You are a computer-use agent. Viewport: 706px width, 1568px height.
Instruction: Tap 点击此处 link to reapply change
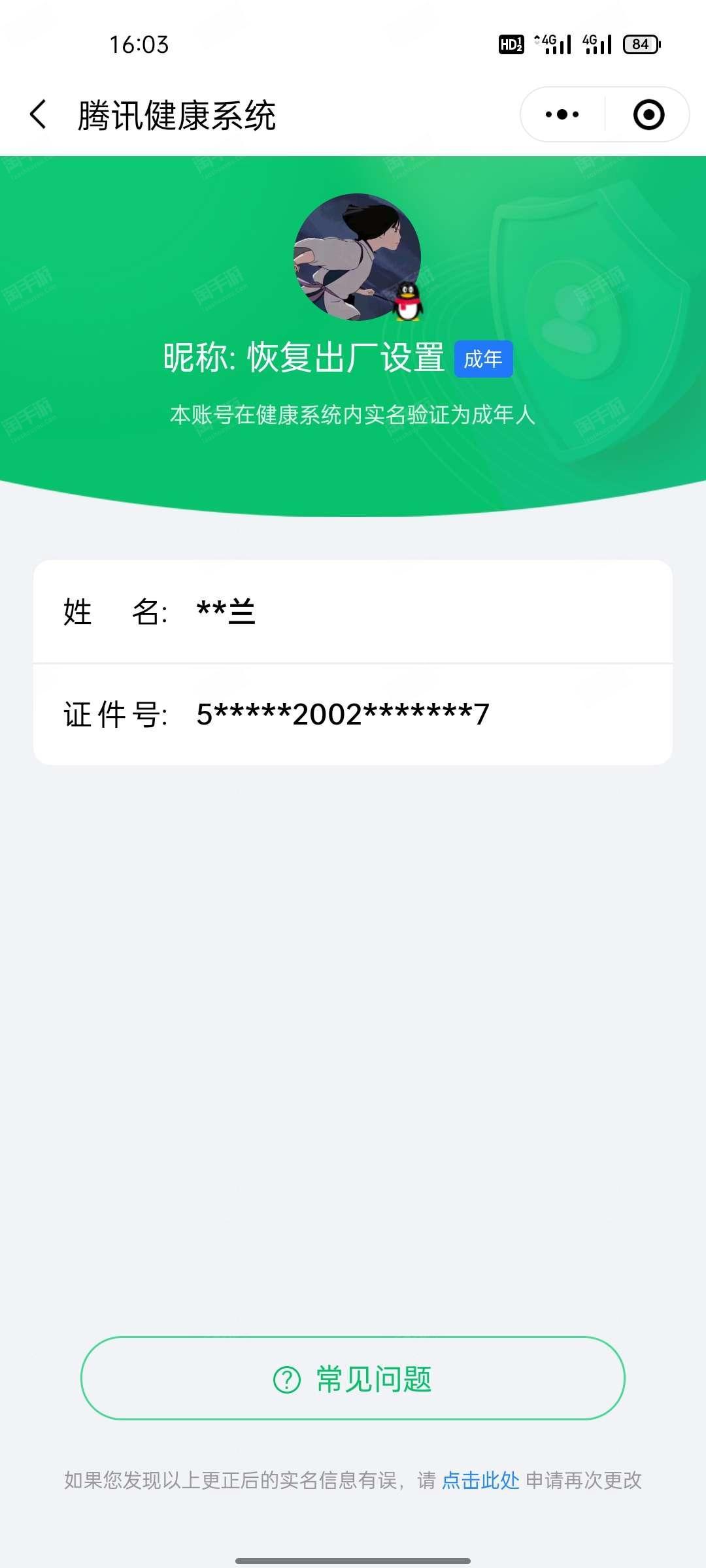pos(480,1480)
